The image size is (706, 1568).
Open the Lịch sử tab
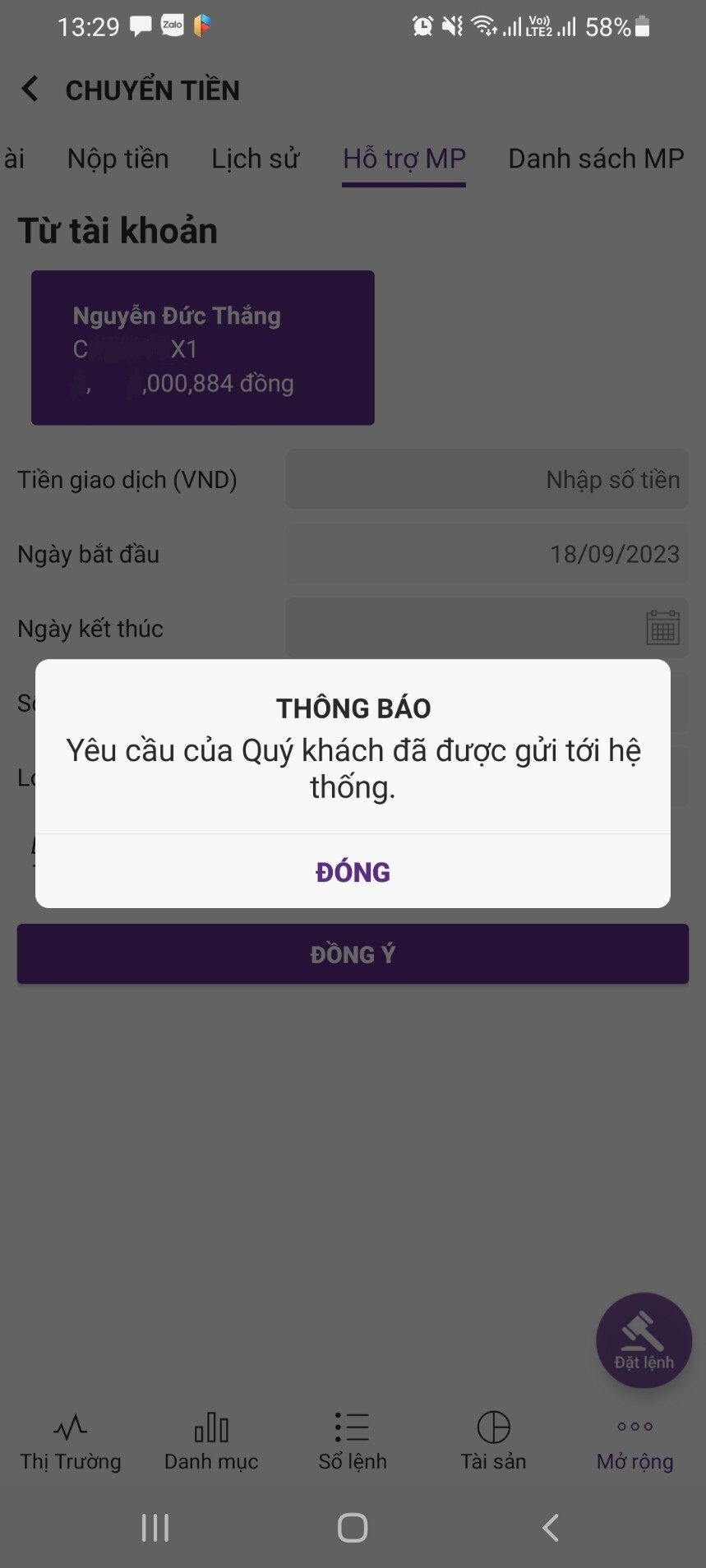pos(255,159)
